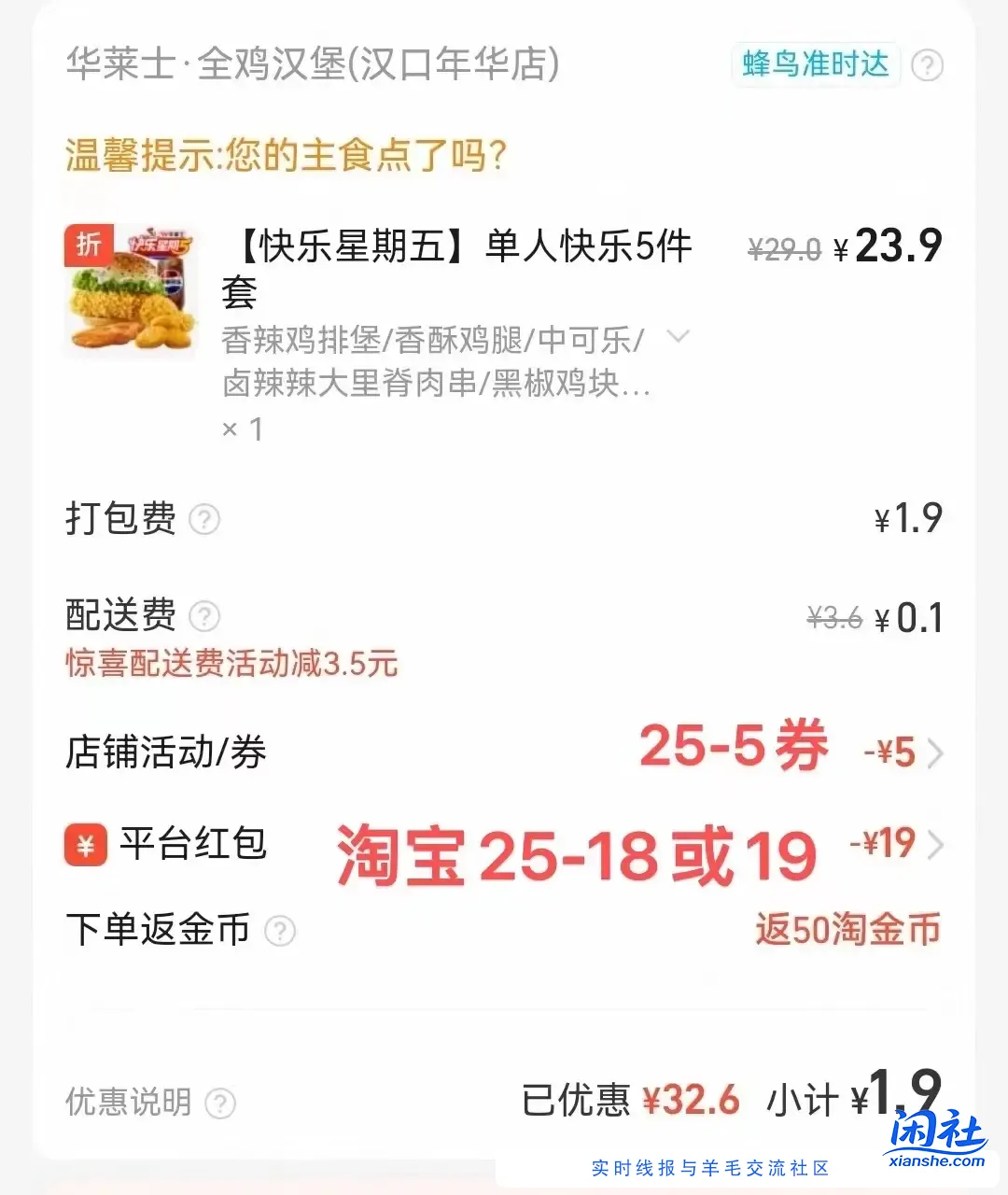Select the 25-5券 store coupon
This screenshot has height=1195, width=1008.
(x=734, y=745)
